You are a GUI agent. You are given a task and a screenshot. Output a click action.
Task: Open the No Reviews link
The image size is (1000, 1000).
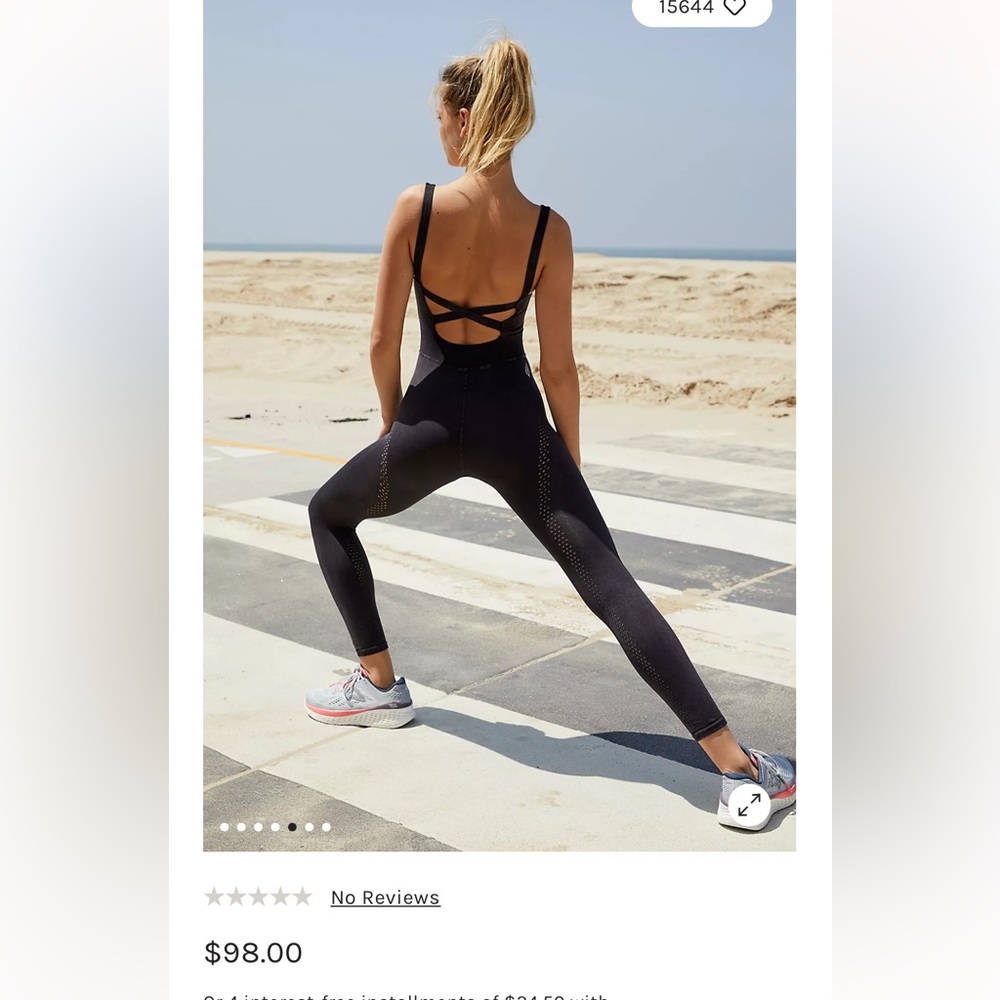point(385,897)
